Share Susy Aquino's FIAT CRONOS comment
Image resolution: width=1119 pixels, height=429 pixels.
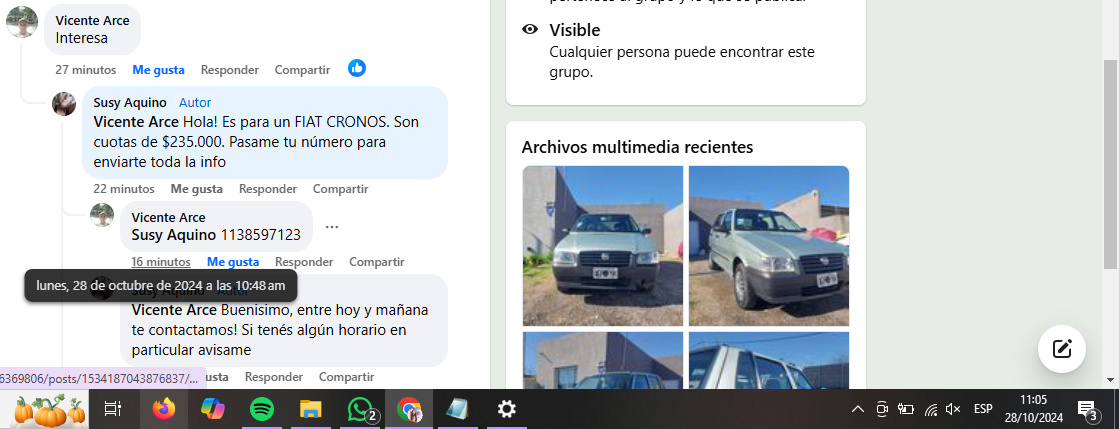[x=340, y=189]
